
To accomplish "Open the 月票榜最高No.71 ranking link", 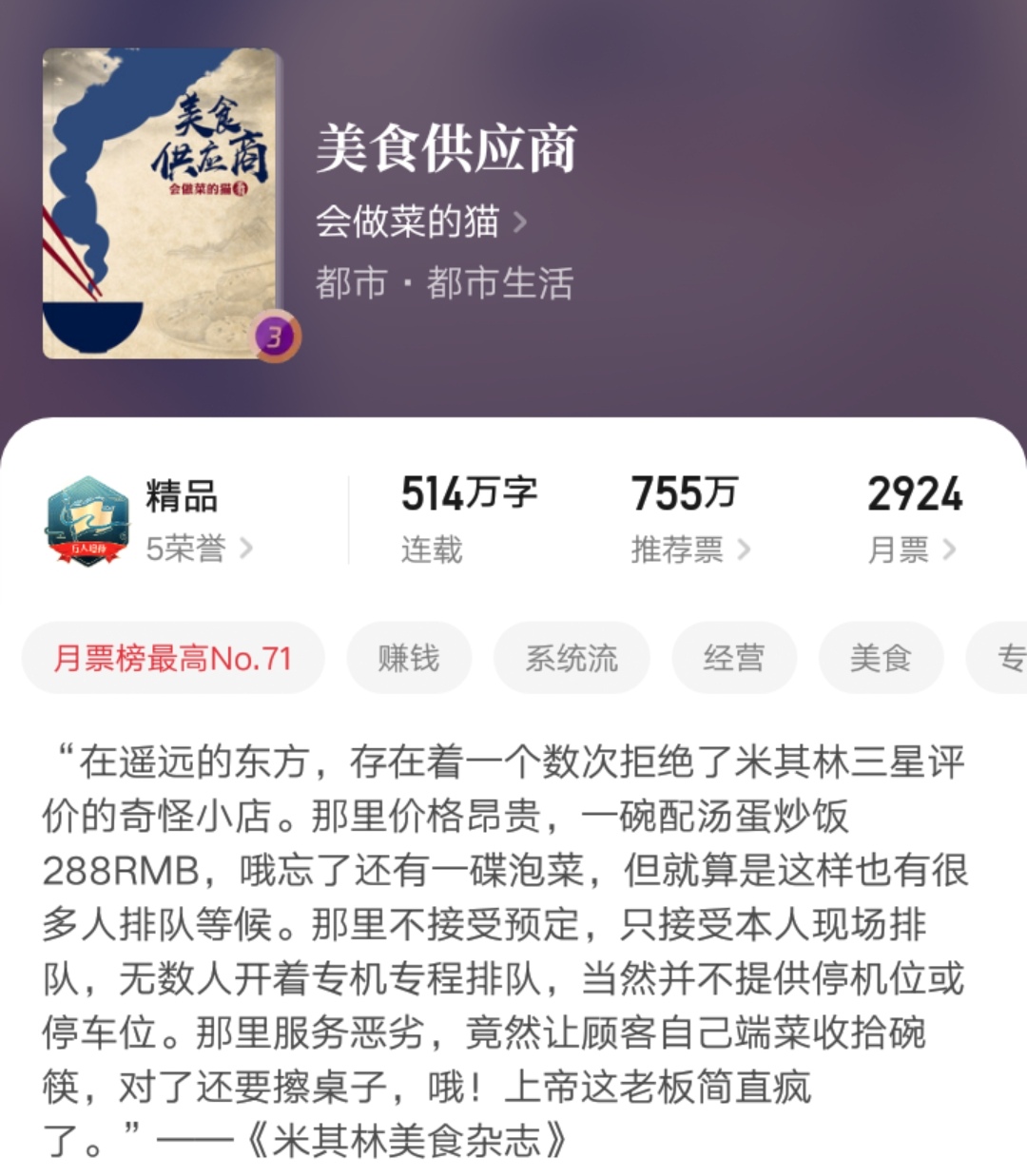I will pos(172,657).
